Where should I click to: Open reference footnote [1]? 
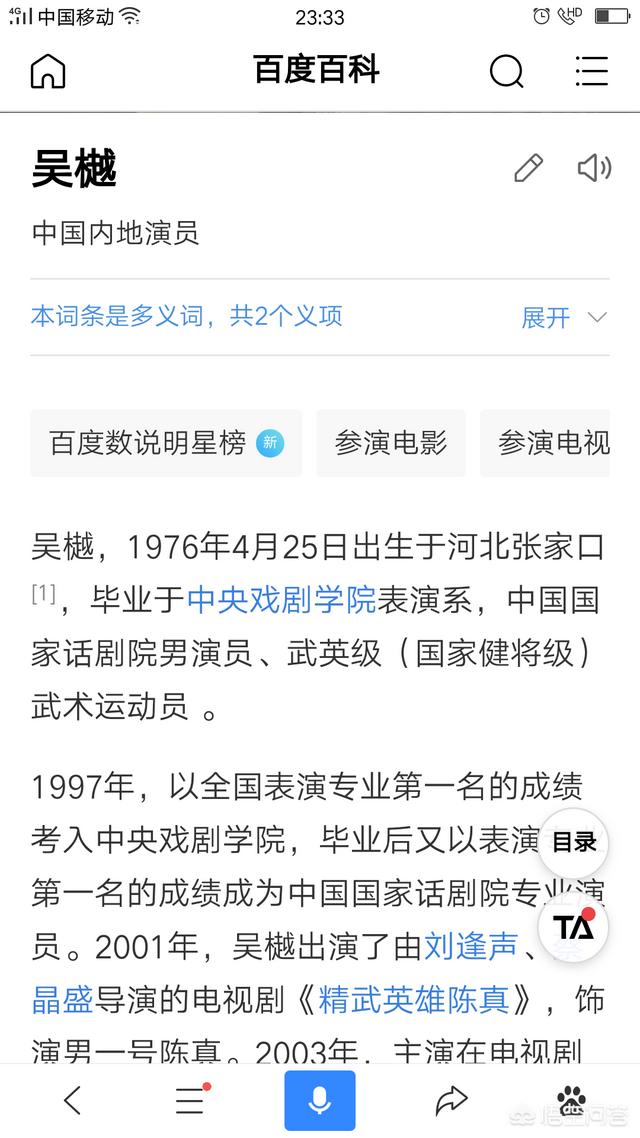coord(43,594)
